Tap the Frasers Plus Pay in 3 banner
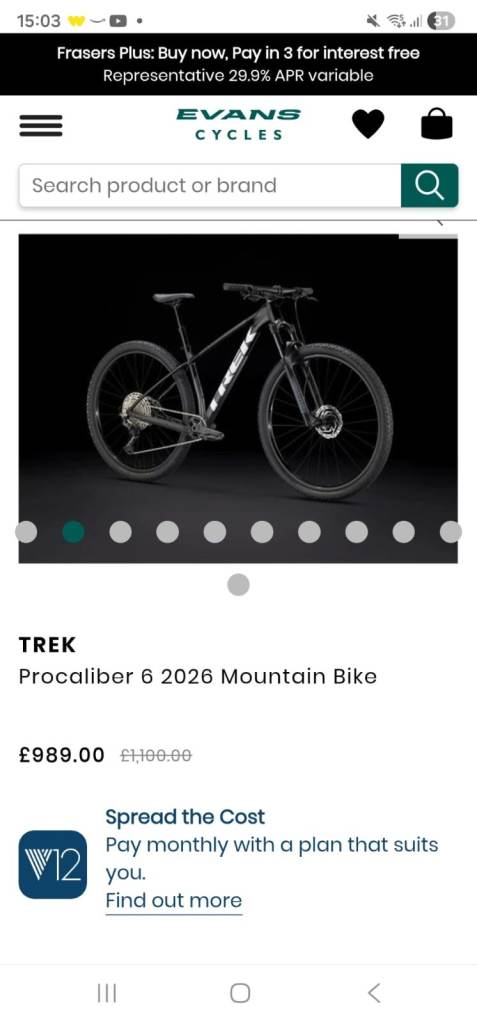 coord(238,64)
